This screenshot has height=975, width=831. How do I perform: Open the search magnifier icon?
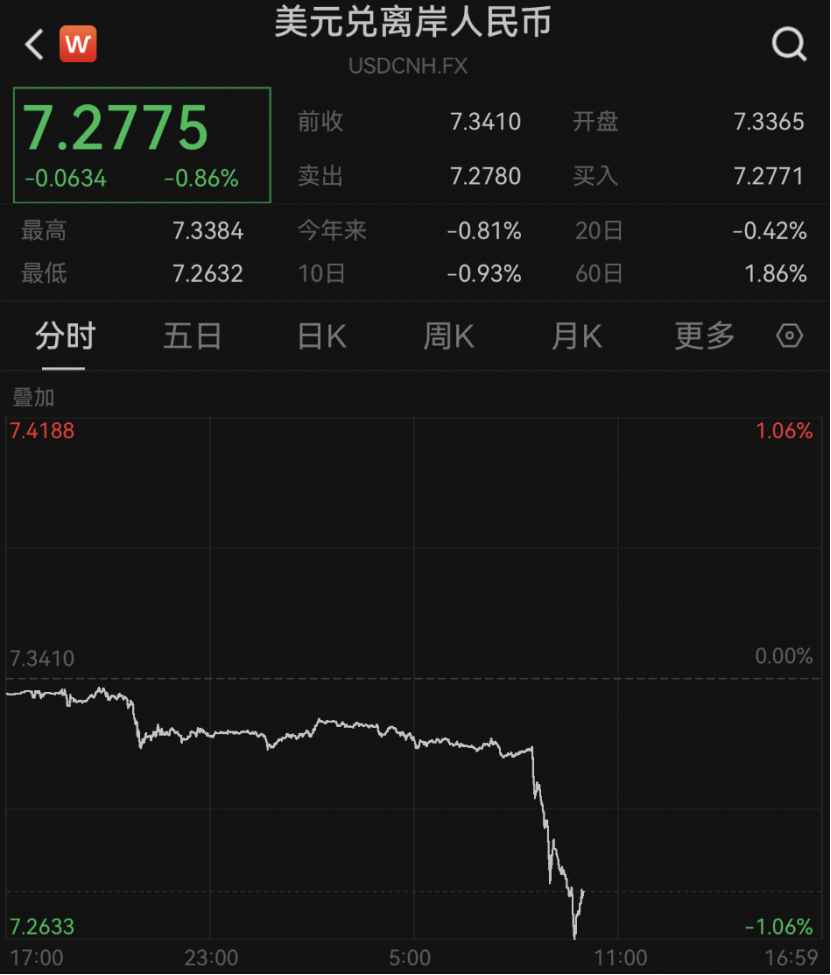tap(789, 44)
